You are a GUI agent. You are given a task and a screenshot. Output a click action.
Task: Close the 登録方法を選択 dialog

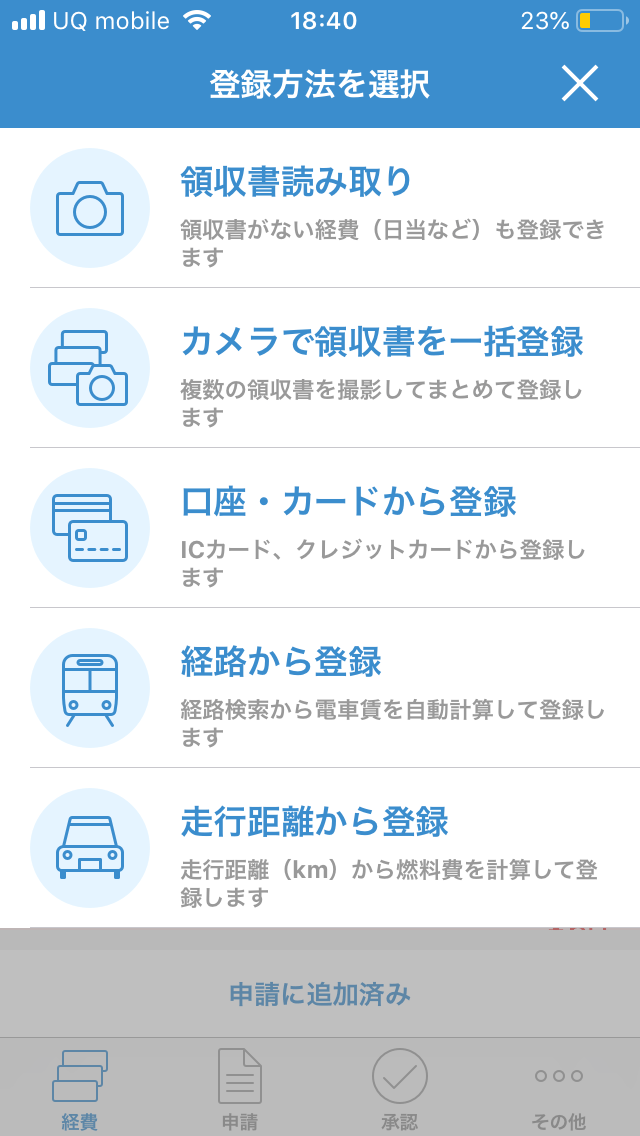point(579,84)
